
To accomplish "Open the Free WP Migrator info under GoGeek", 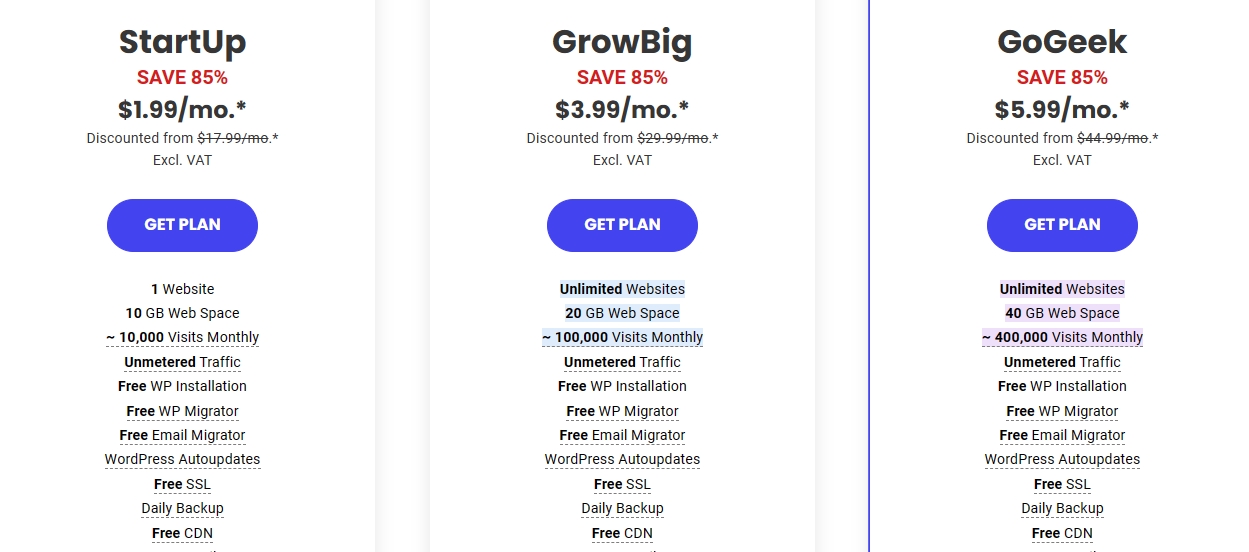I will click(x=1062, y=411).
